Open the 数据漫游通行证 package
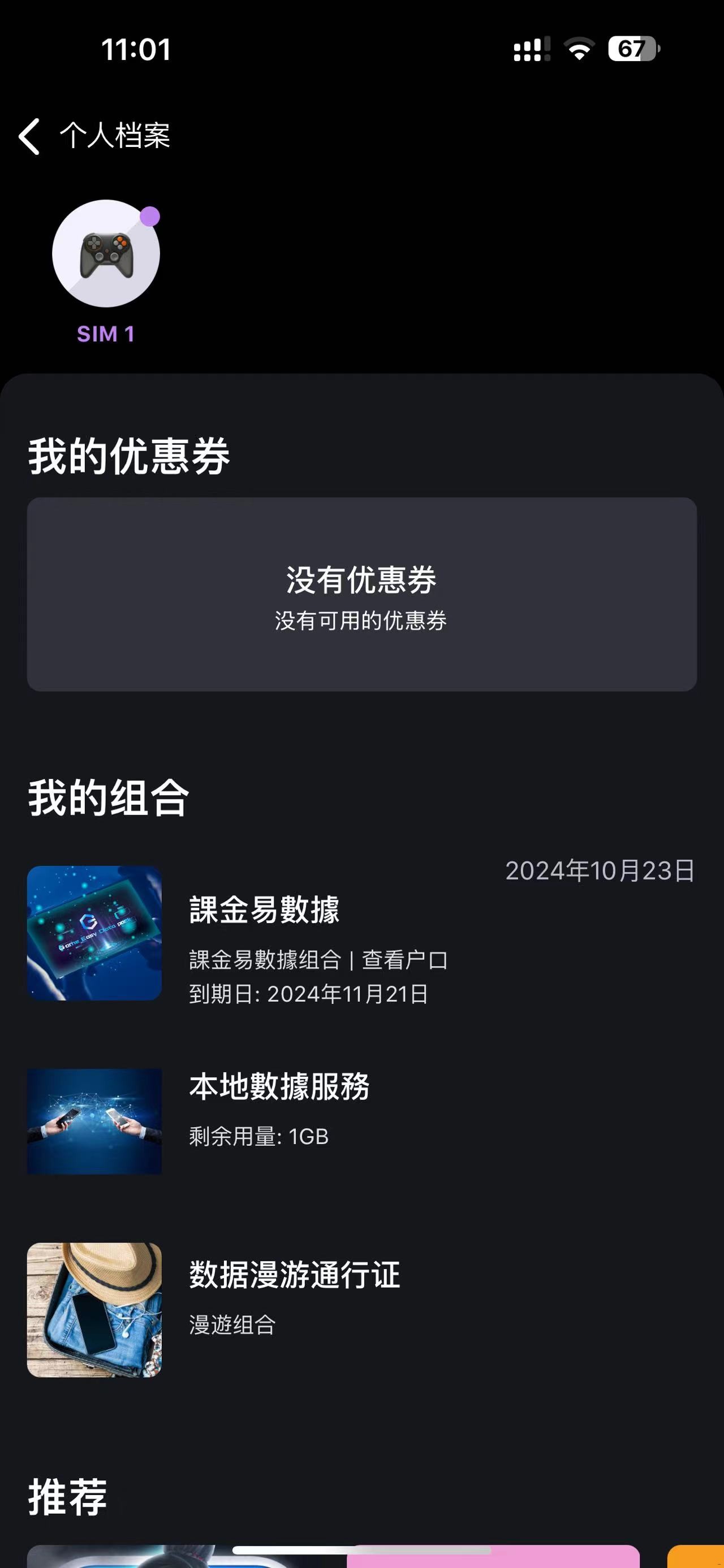 coord(294,1274)
